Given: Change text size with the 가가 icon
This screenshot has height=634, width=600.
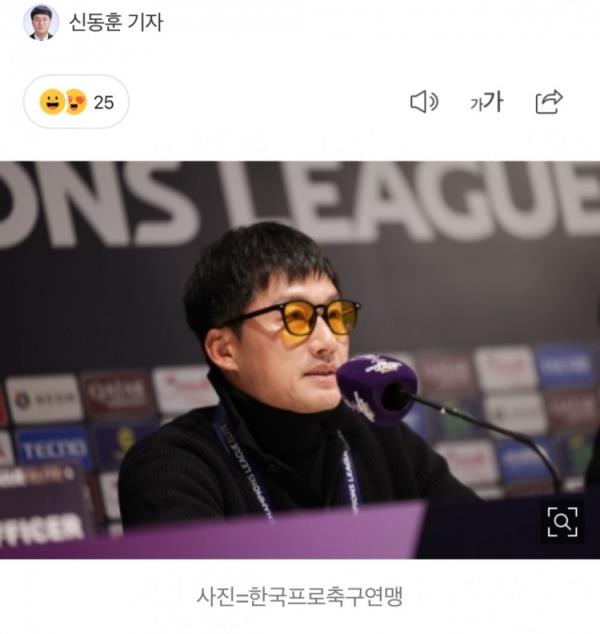Looking at the screenshot, I should click(x=487, y=102).
